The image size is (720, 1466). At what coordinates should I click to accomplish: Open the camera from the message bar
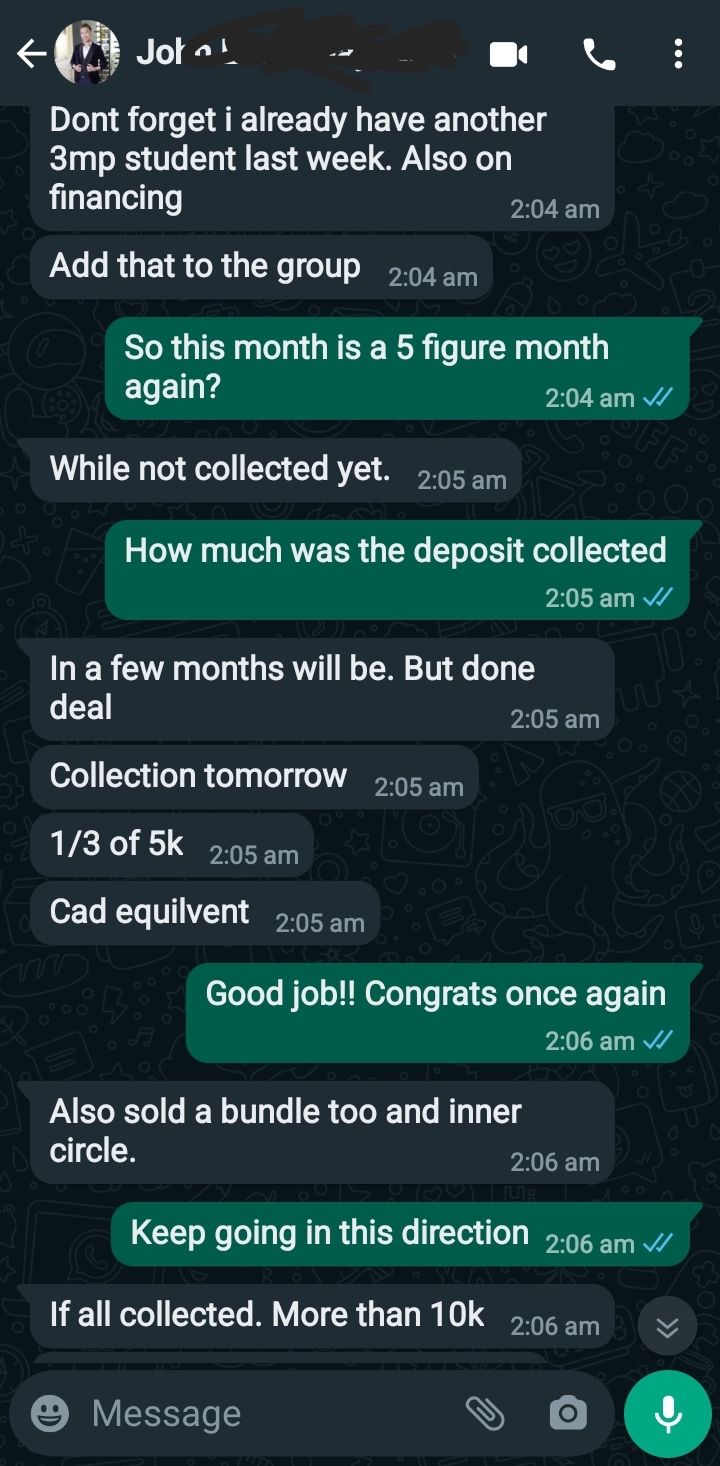pyautogui.click(x=568, y=1413)
